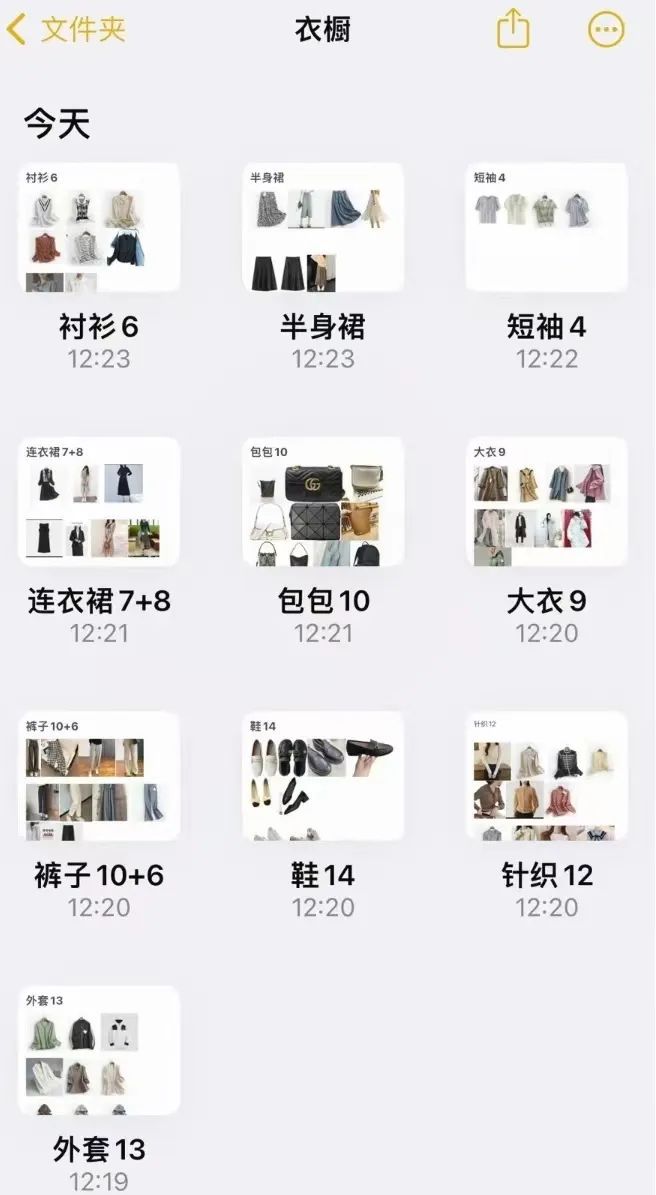The image size is (656, 1195).
Task: Open the 外套 13 note
Action: coord(99,1050)
